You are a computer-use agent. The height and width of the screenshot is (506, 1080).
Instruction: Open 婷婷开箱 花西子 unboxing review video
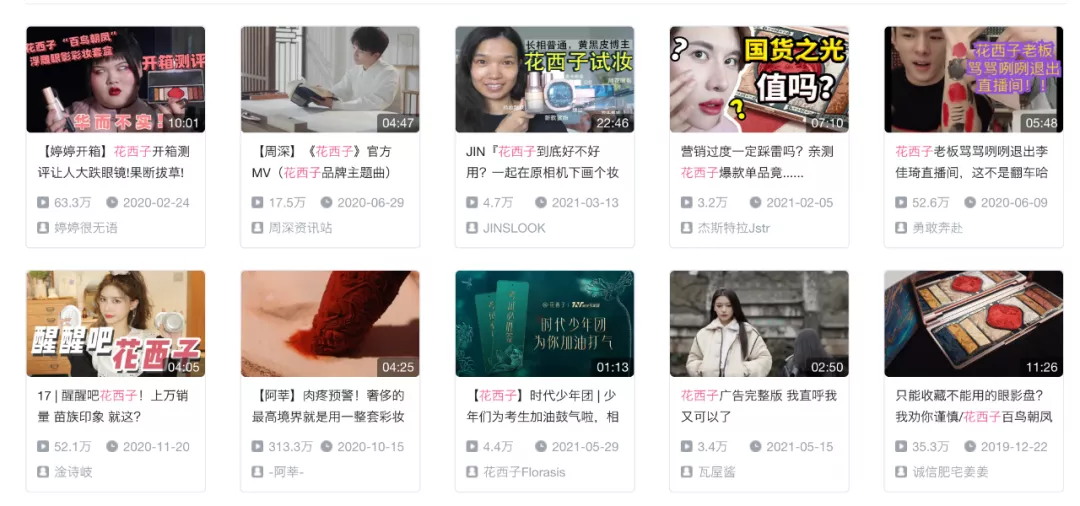(x=115, y=80)
